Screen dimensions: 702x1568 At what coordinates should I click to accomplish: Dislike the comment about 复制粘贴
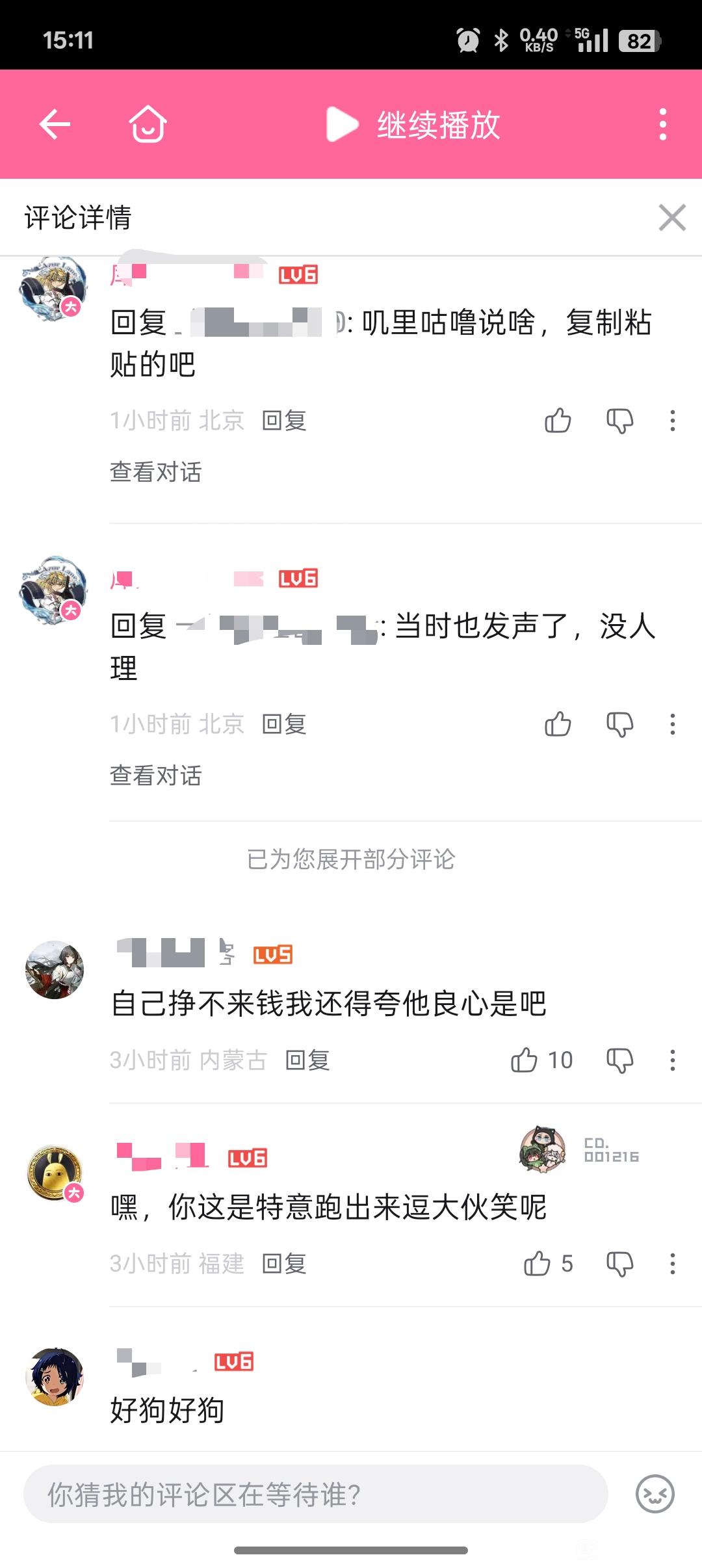619,421
